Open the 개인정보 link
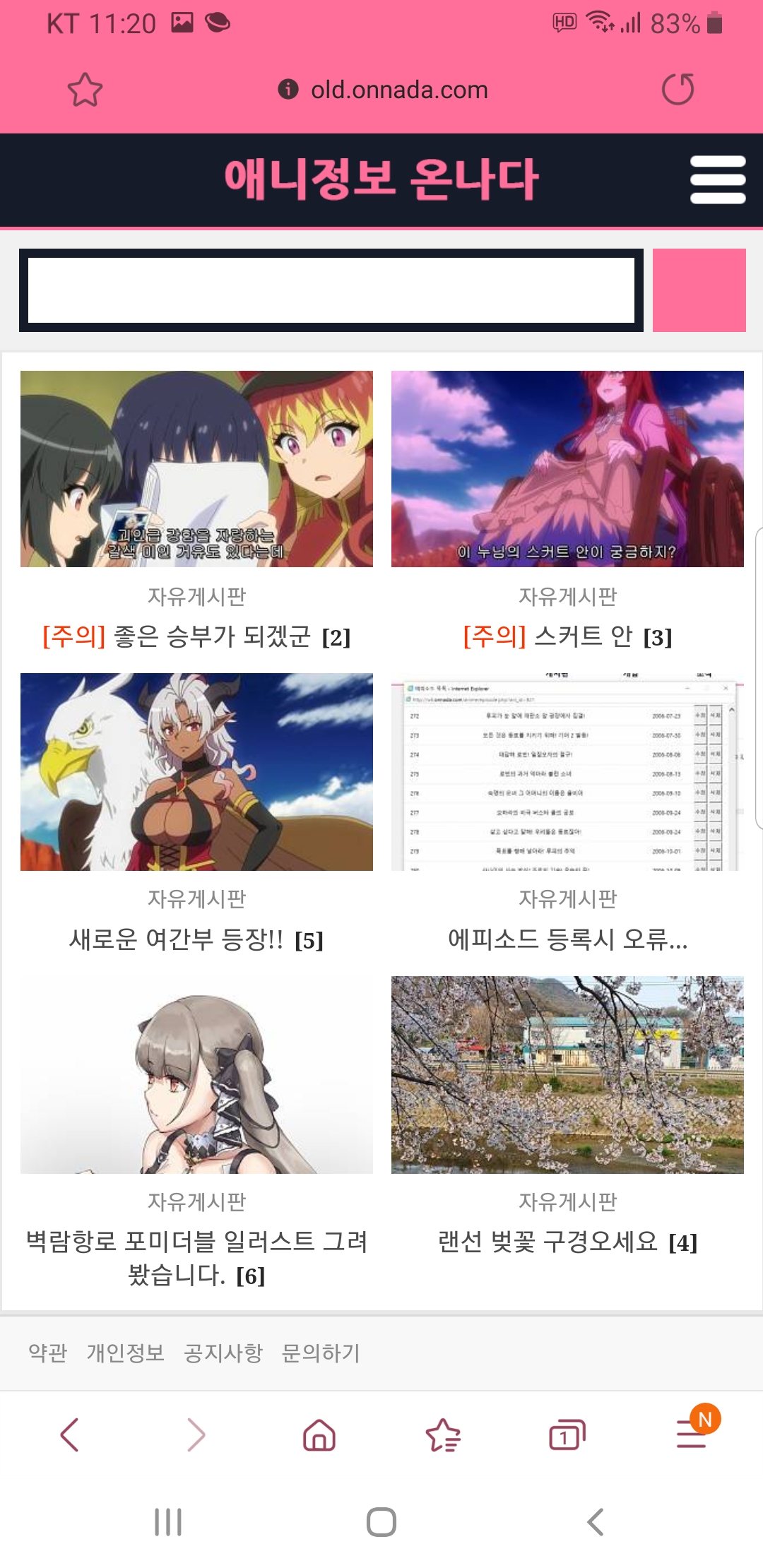Image resolution: width=763 pixels, height=1568 pixels. 126,1353
